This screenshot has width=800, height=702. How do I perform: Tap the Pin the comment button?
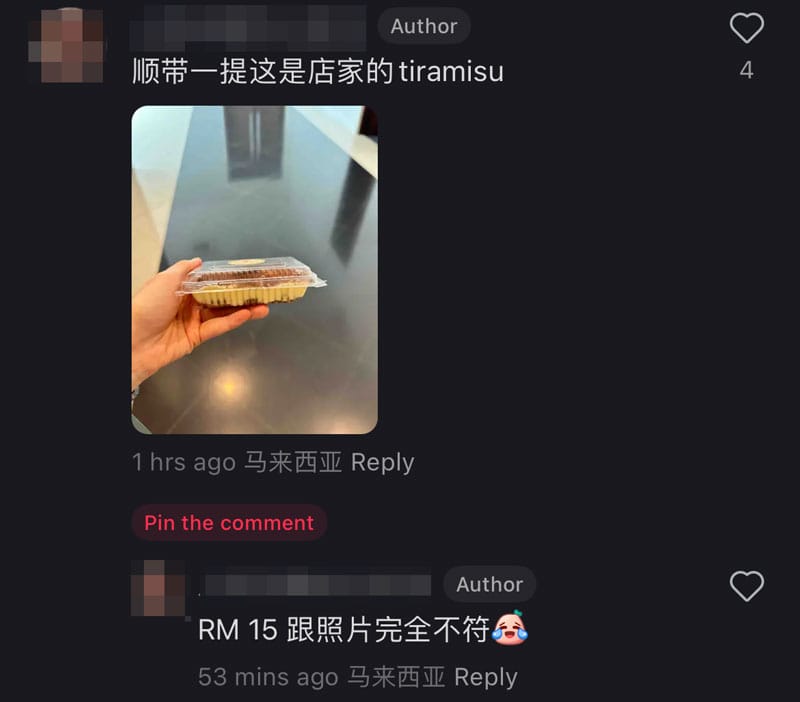229,523
